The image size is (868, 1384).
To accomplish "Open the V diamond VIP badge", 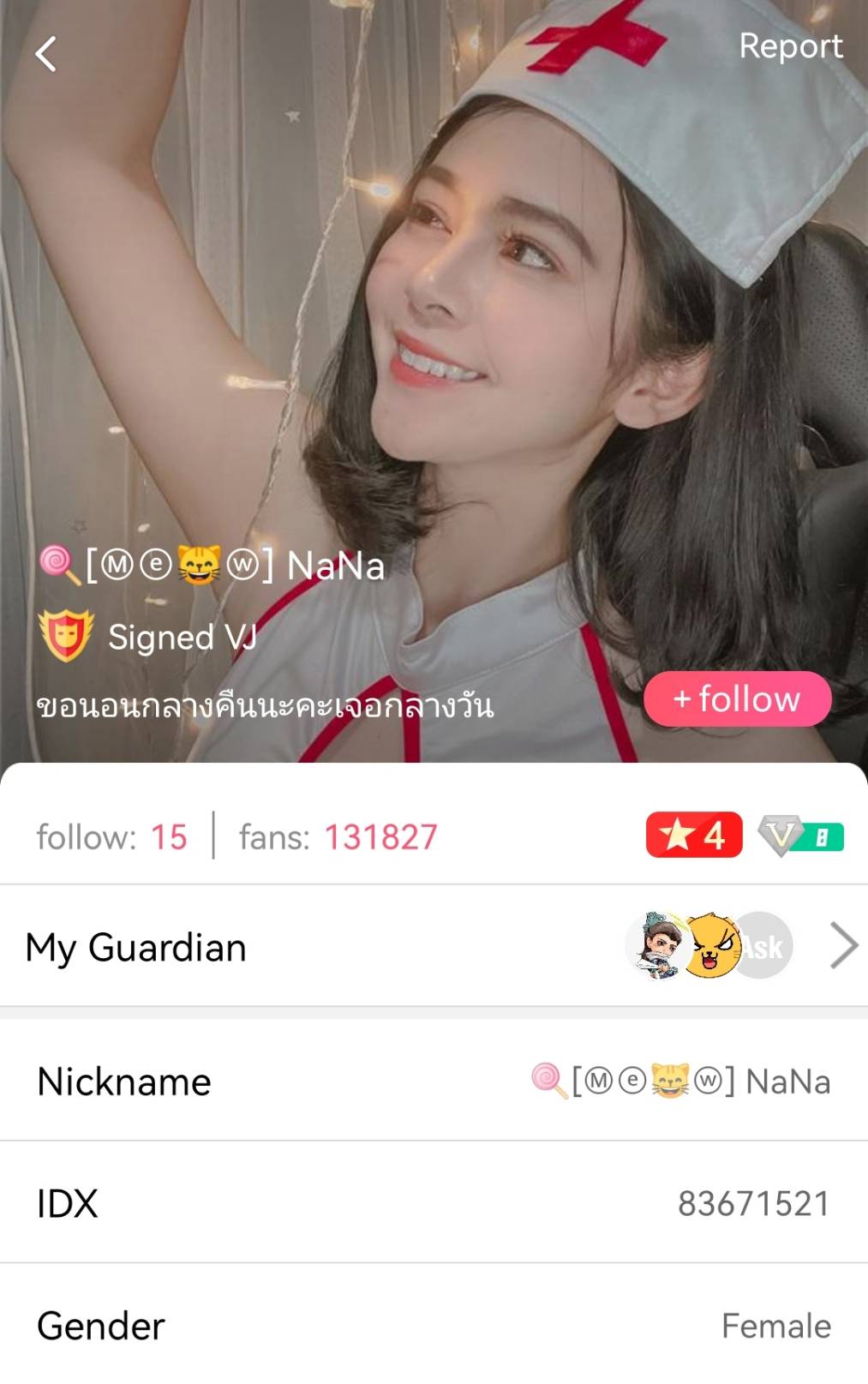I will pyautogui.click(x=800, y=836).
